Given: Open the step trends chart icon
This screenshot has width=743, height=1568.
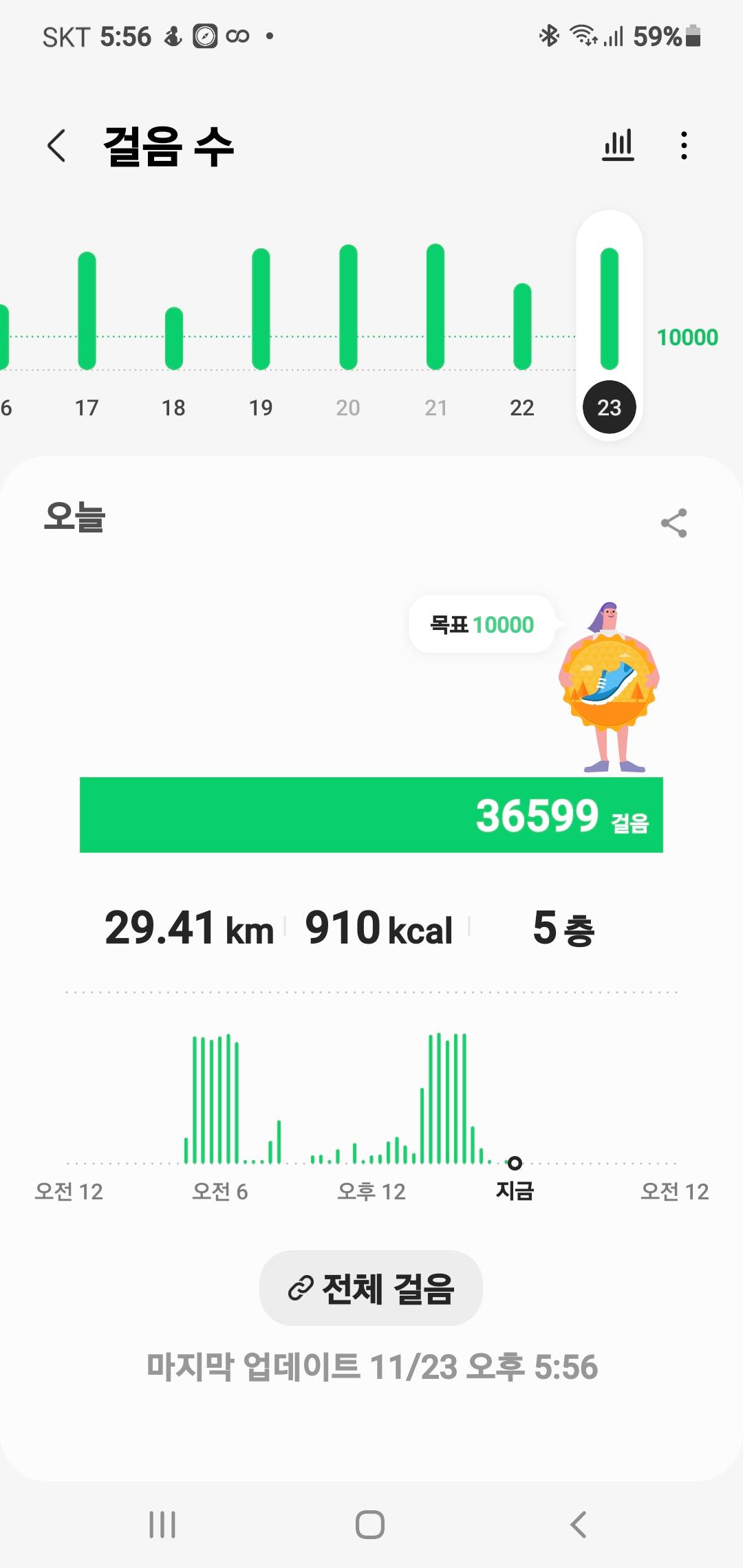Looking at the screenshot, I should pos(618,145).
